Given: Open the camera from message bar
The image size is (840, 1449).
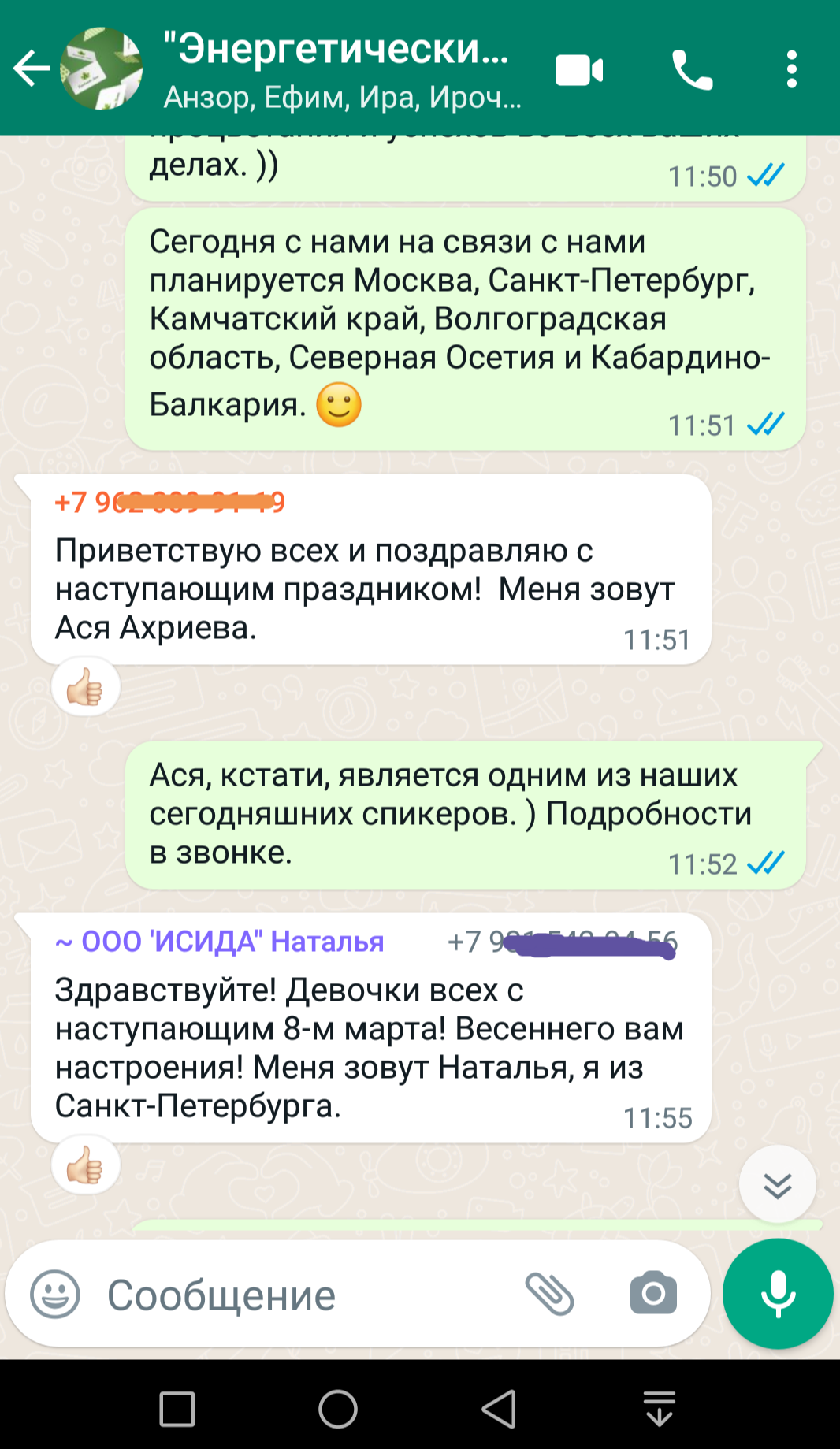Looking at the screenshot, I should click(x=653, y=1294).
